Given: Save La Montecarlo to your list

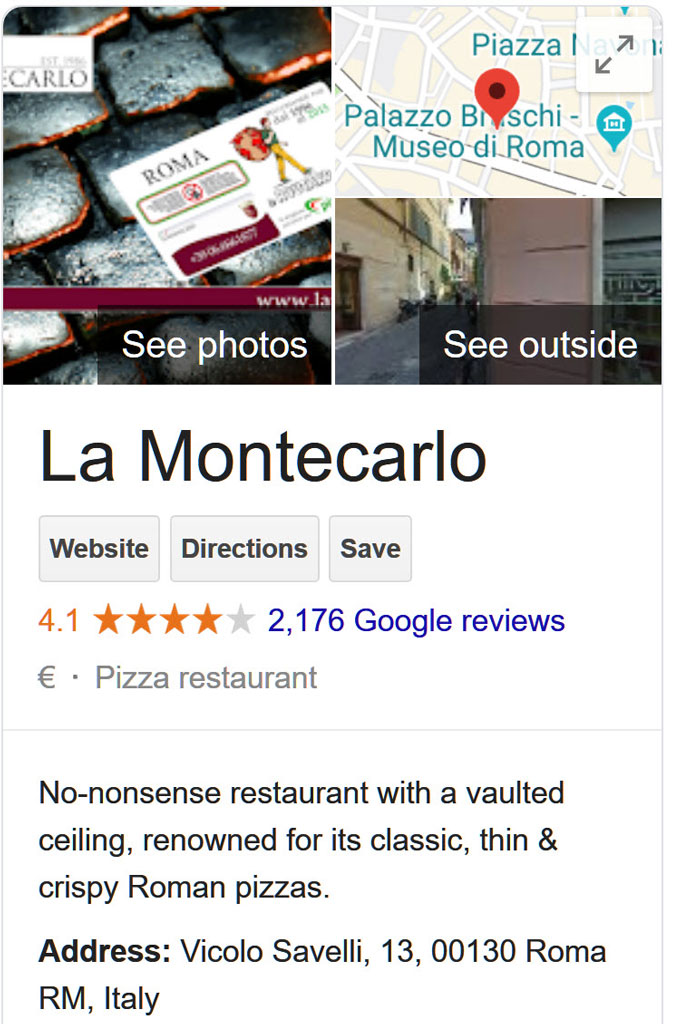Looking at the screenshot, I should tap(370, 548).
